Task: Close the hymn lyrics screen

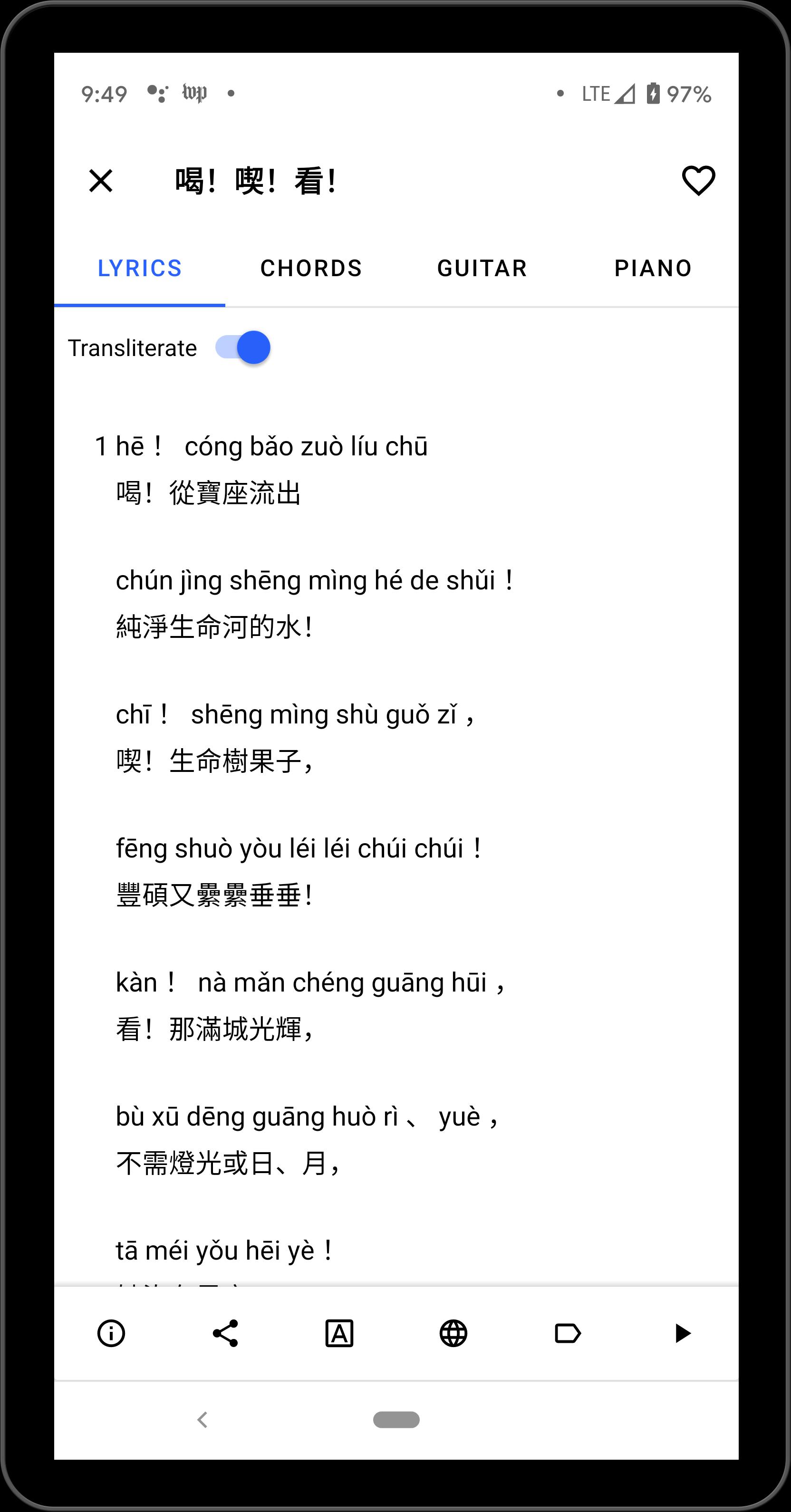Action: [x=100, y=181]
